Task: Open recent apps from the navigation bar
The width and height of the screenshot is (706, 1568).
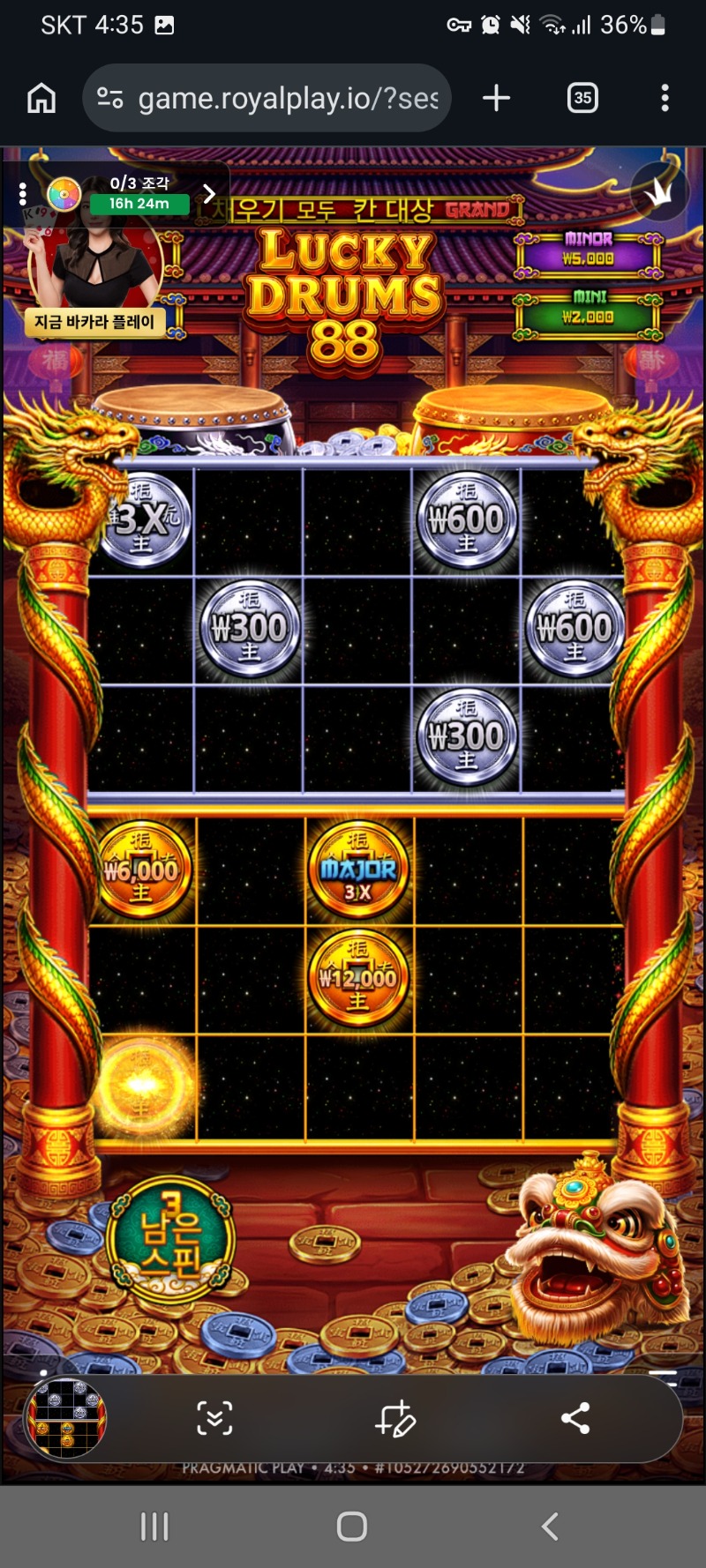Action: [154, 1527]
